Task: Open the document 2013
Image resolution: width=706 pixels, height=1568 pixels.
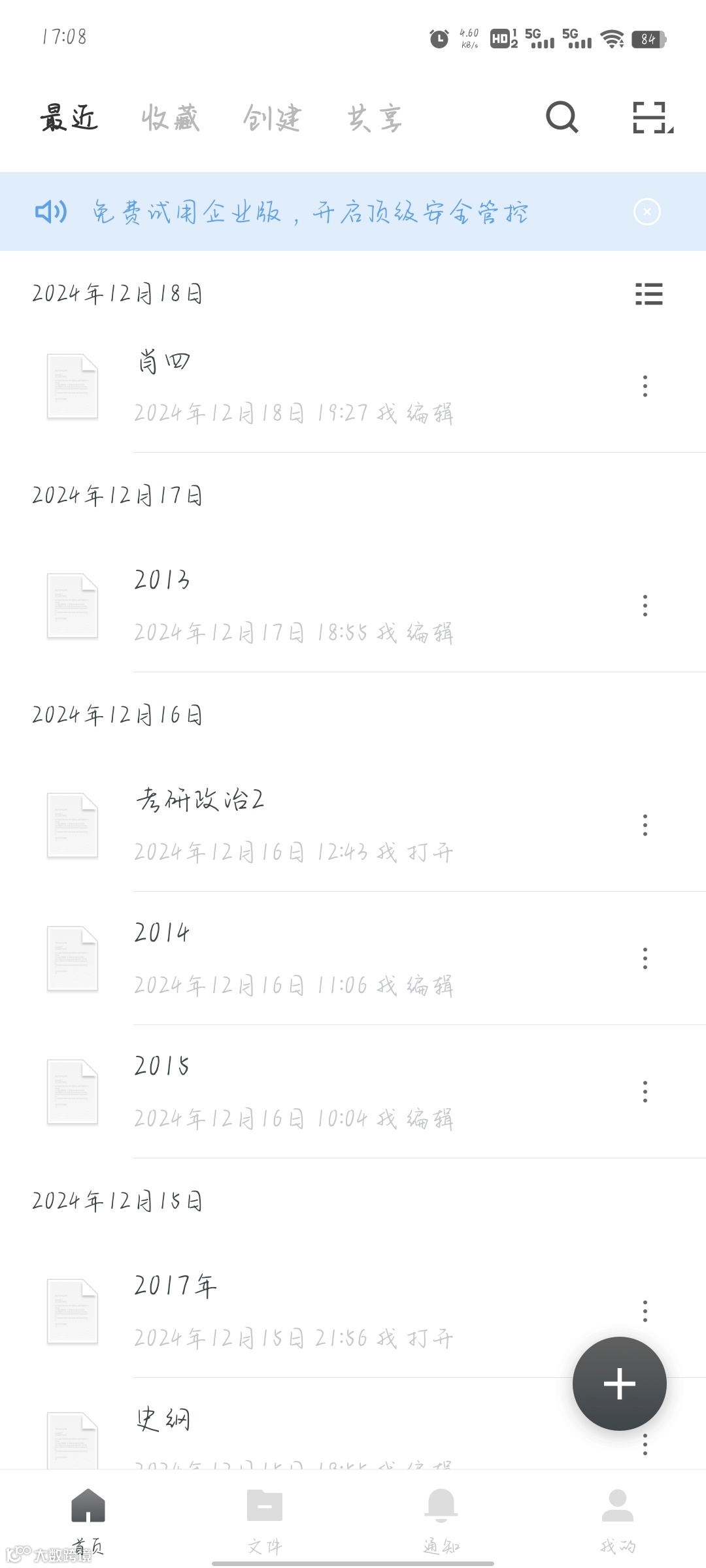Action: click(294, 606)
